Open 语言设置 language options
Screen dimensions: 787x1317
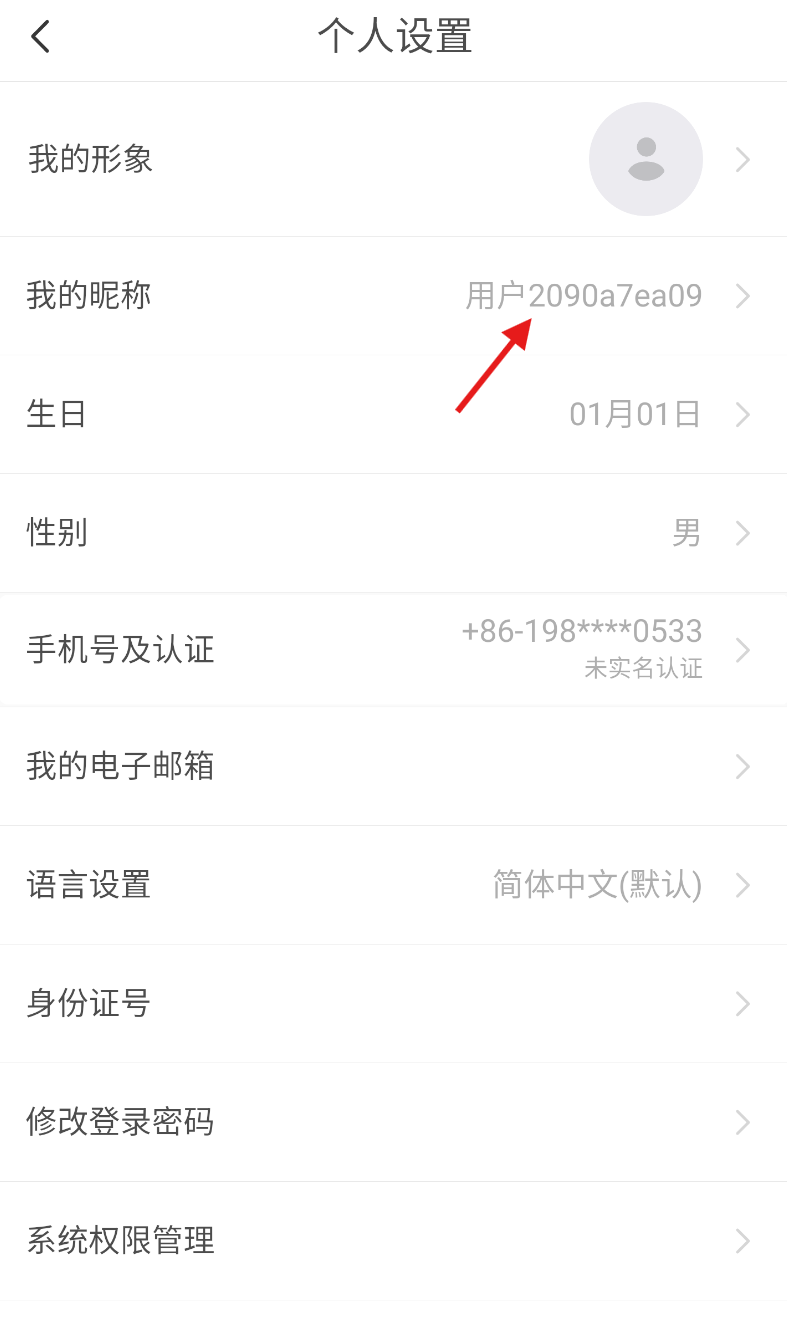point(393,885)
